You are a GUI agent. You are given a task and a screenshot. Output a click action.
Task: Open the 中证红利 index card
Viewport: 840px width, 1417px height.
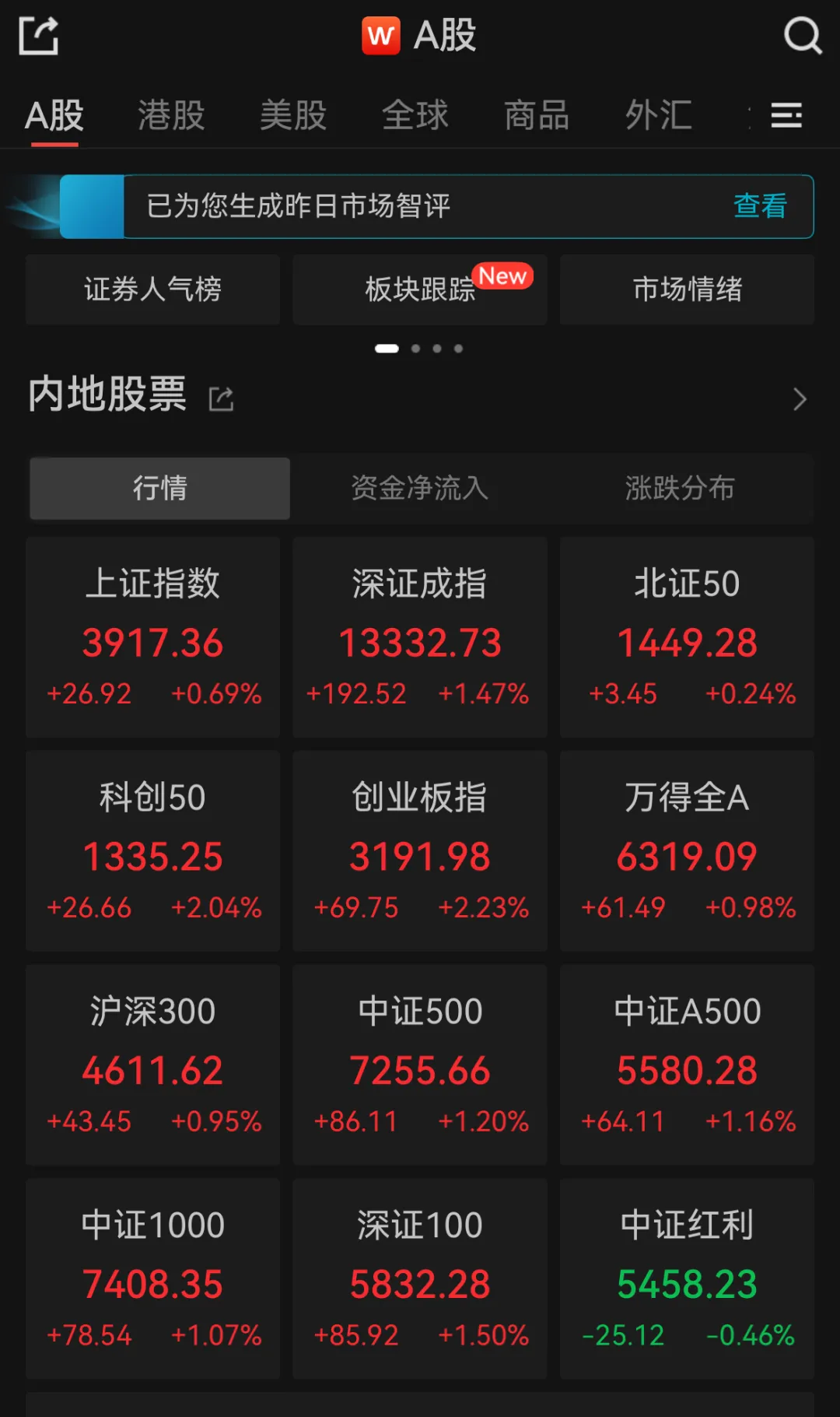[x=686, y=1280]
